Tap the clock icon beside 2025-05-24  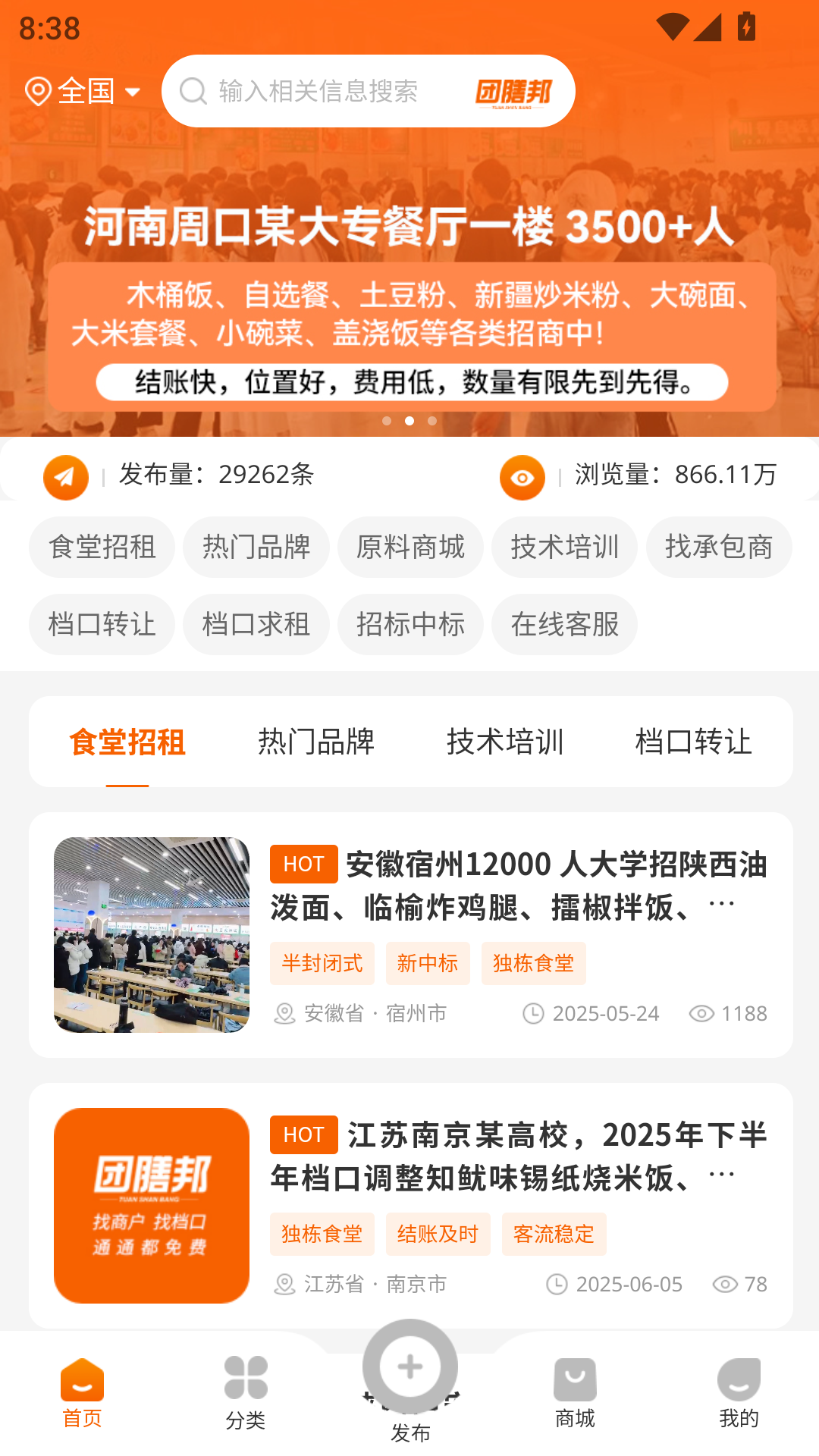pyautogui.click(x=533, y=1012)
